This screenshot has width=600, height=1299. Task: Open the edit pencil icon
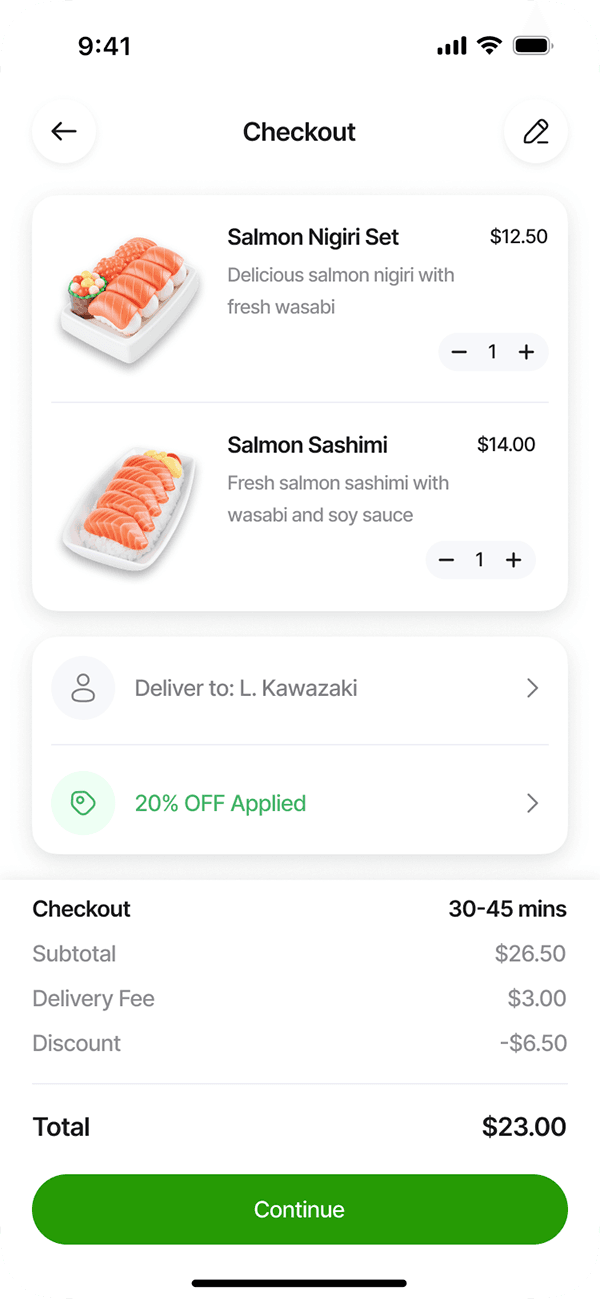(x=536, y=131)
